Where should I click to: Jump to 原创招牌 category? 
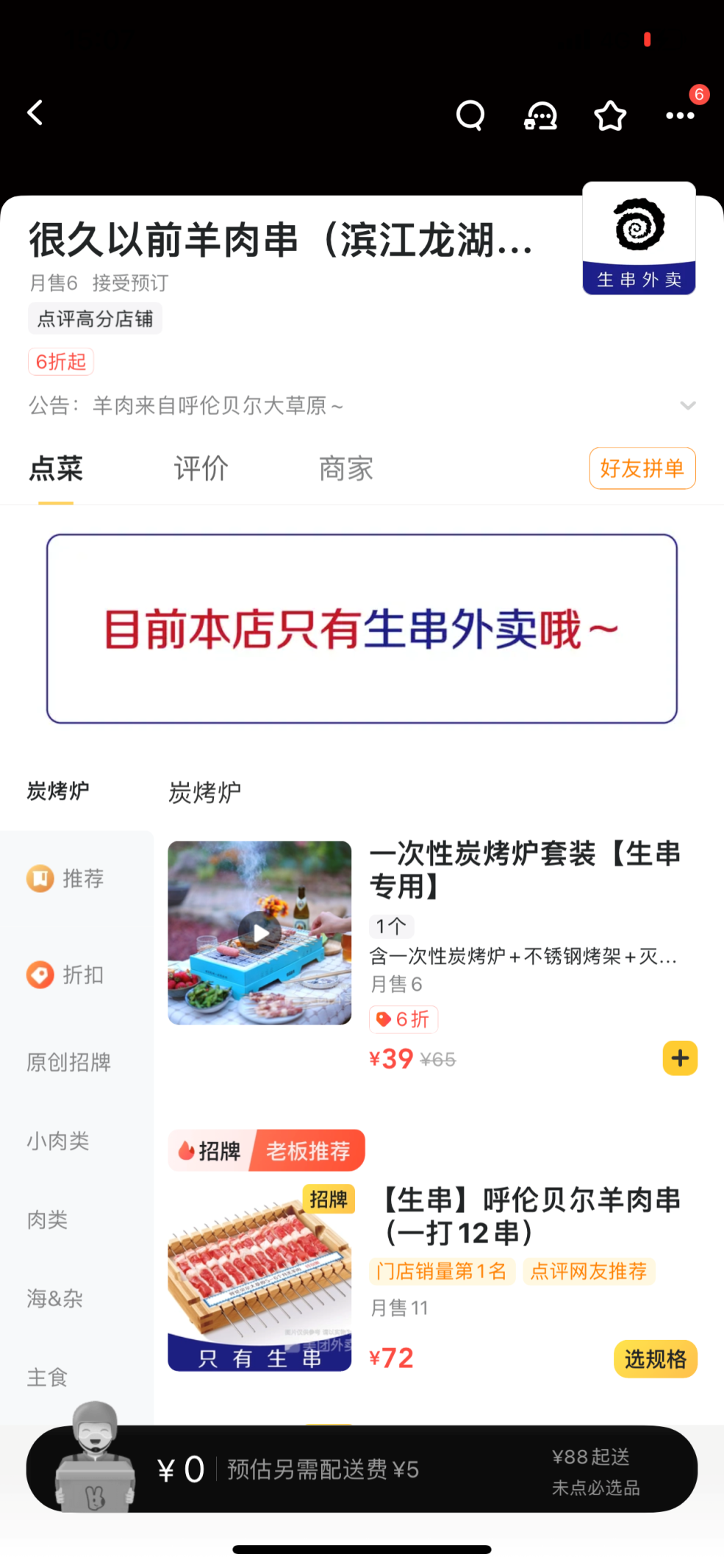click(68, 1062)
